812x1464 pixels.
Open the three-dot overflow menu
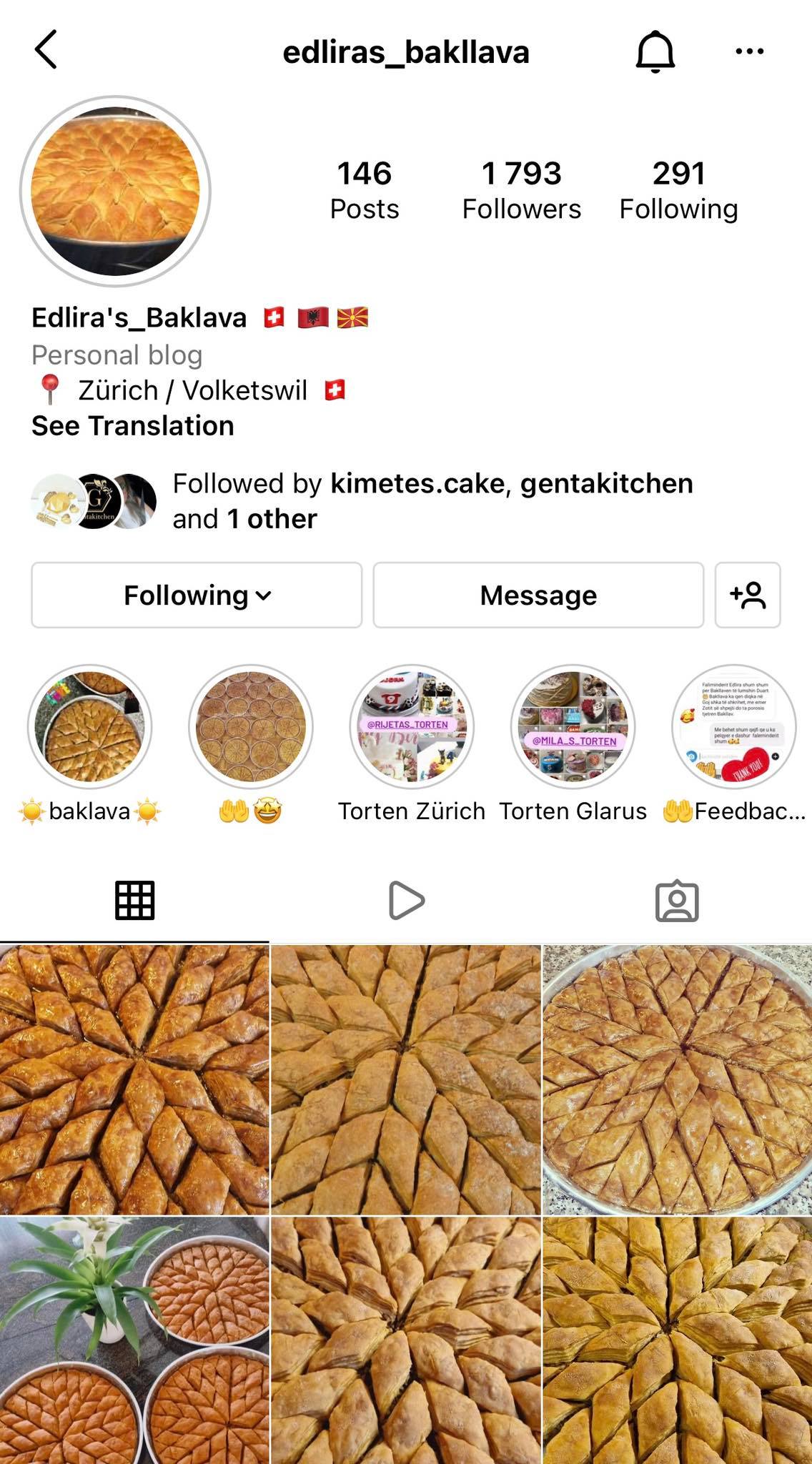point(749,51)
